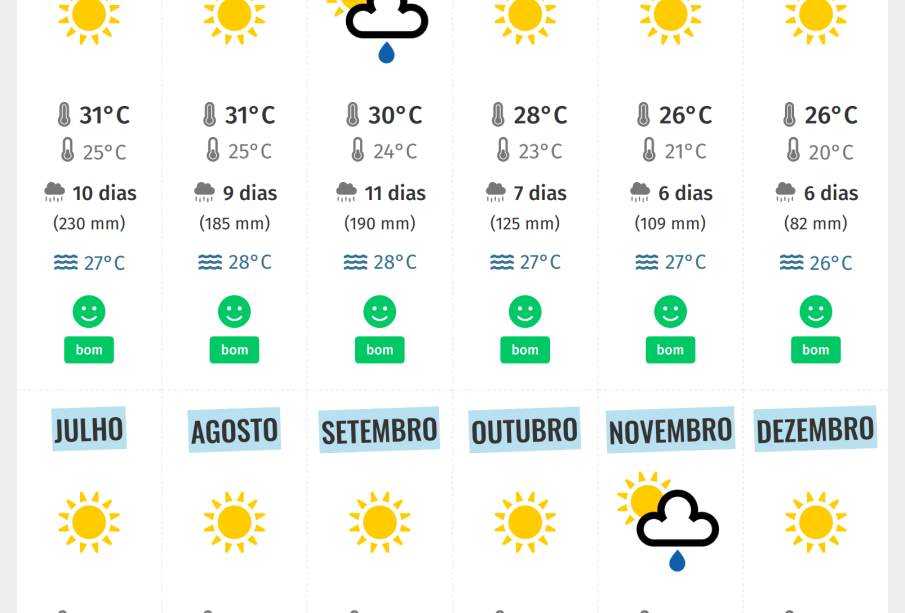The image size is (905, 613).
Task: Tap the Dezembro month heading
Action: click(815, 430)
